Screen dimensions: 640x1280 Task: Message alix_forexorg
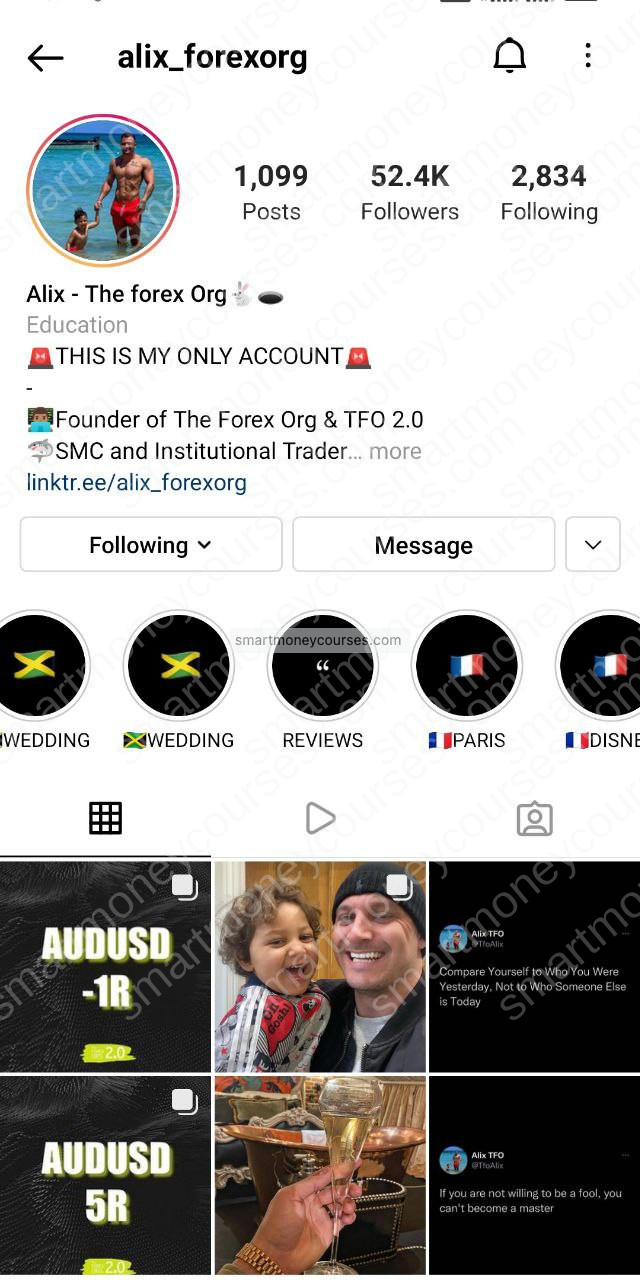423,545
